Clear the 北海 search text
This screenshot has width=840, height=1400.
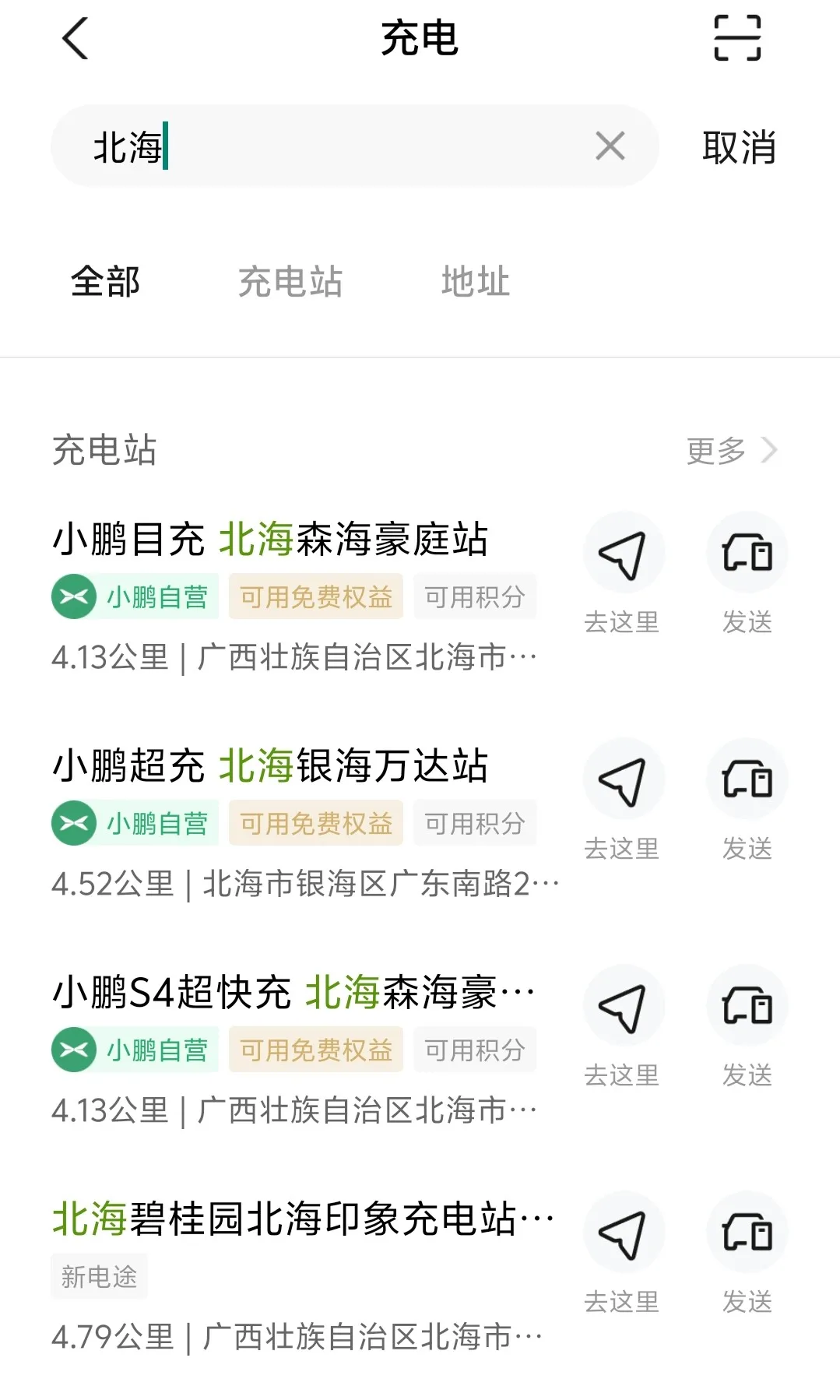point(610,146)
